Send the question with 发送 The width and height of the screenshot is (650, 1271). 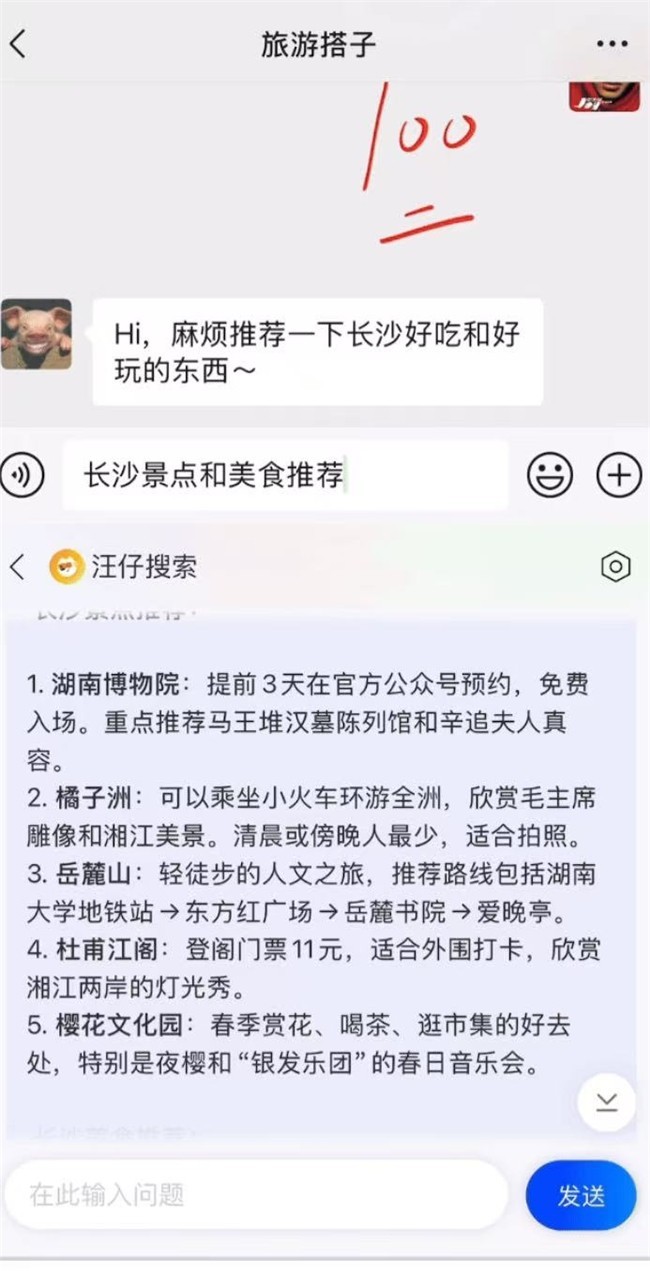coord(581,1195)
